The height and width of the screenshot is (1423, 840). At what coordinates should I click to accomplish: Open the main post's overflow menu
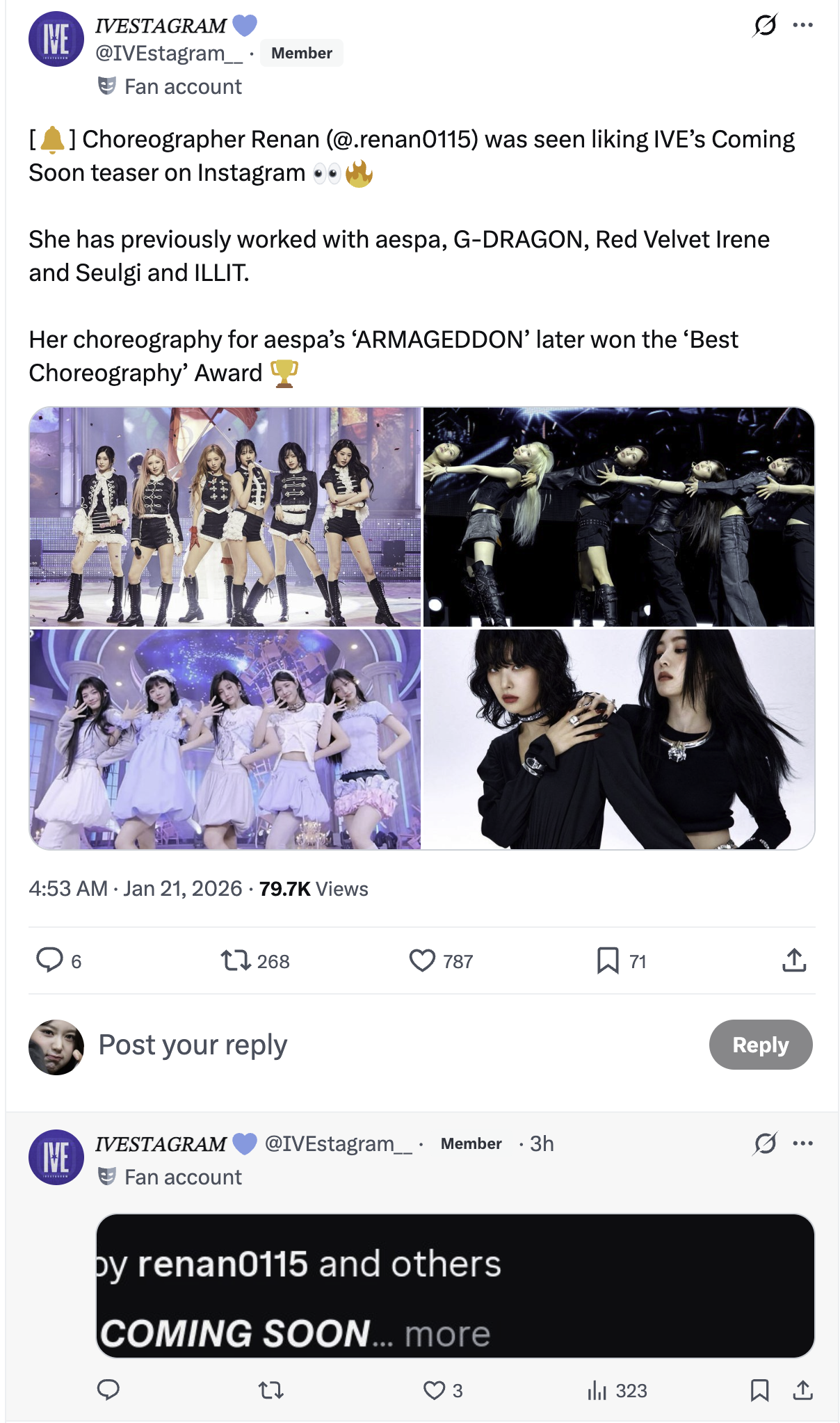tap(802, 26)
